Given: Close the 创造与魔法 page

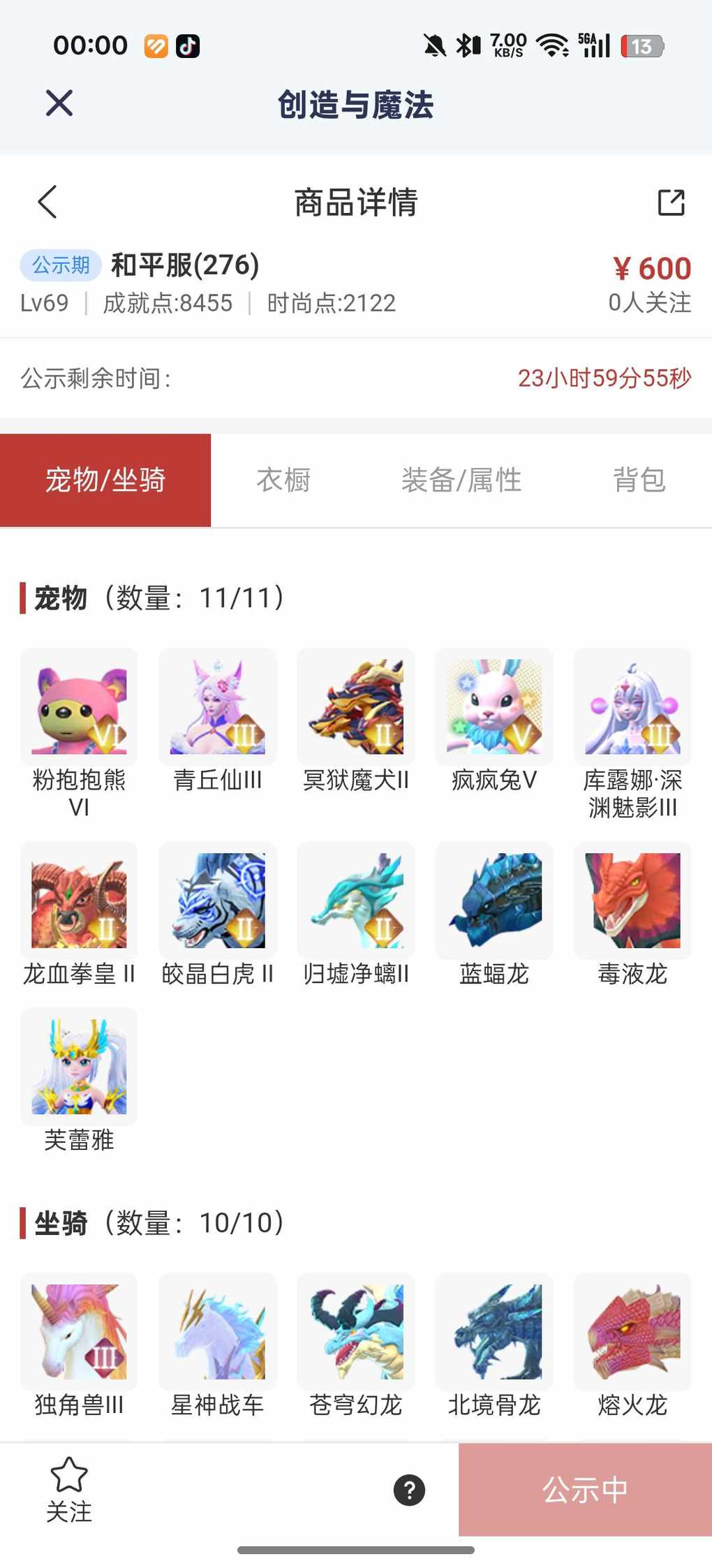Looking at the screenshot, I should 59,103.
